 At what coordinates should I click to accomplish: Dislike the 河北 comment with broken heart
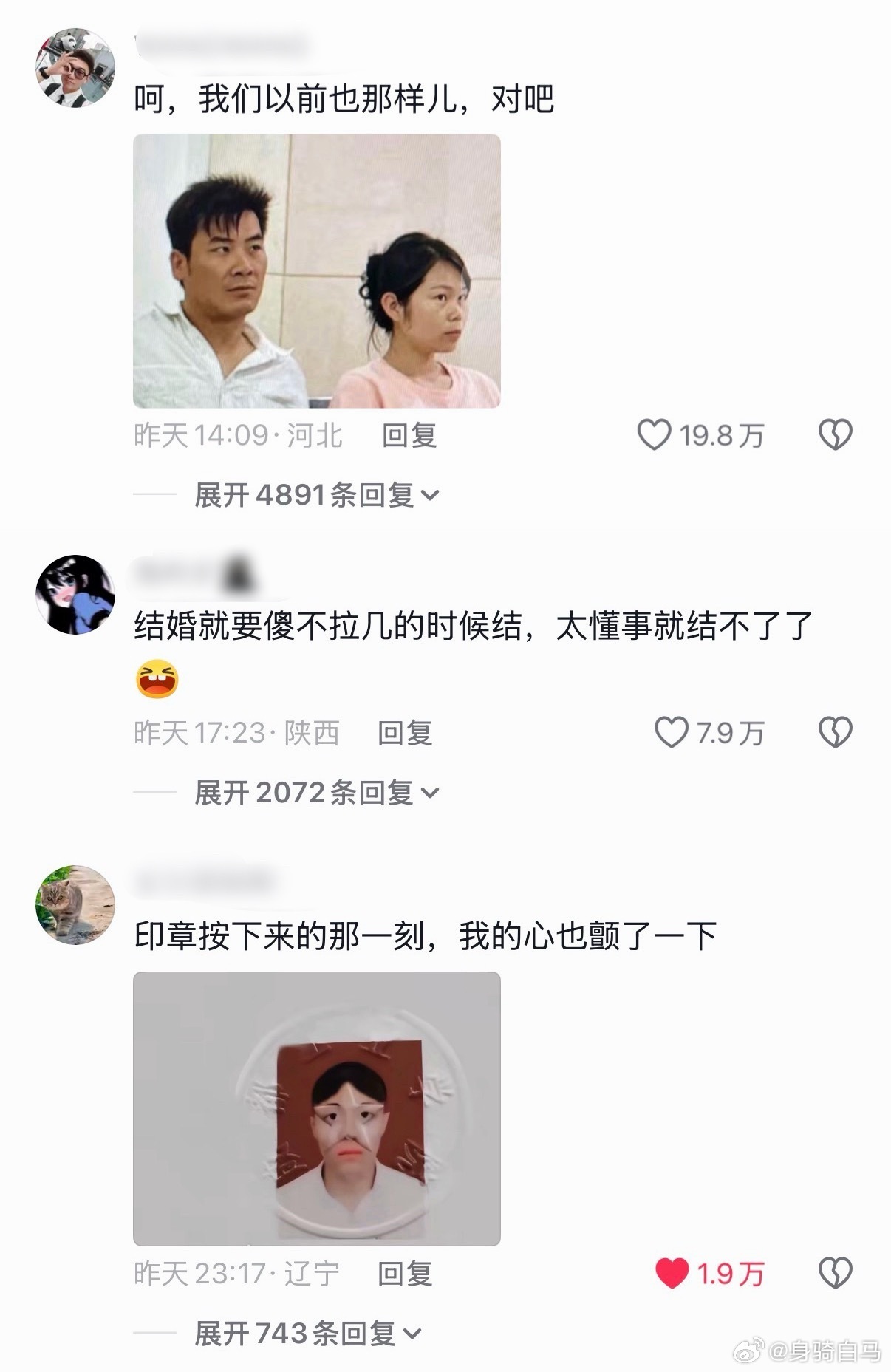pos(836,434)
